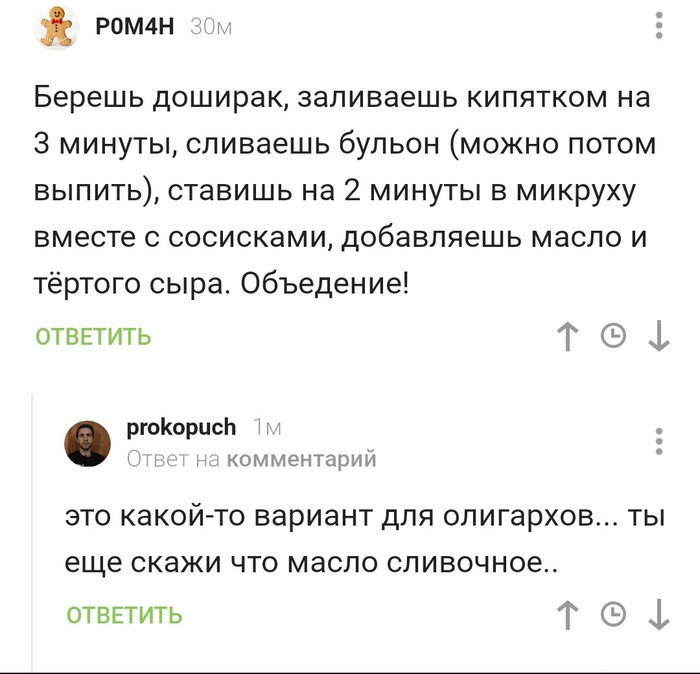This screenshot has width=700, height=674.
Task: Upvote prokopuch's reply
Action: point(567,614)
